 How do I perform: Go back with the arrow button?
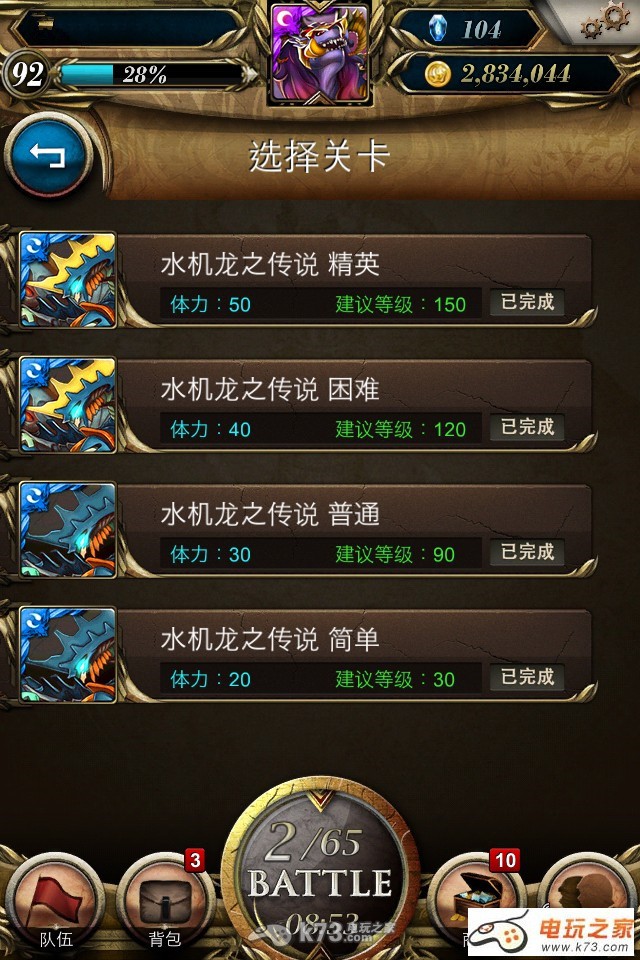click(x=47, y=155)
